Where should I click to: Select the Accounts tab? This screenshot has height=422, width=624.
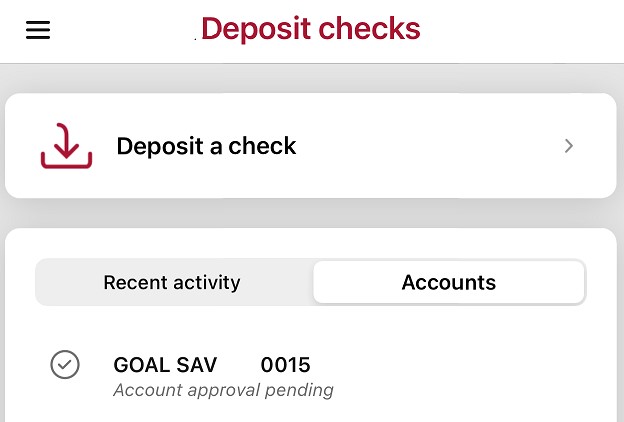click(x=448, y=283)
